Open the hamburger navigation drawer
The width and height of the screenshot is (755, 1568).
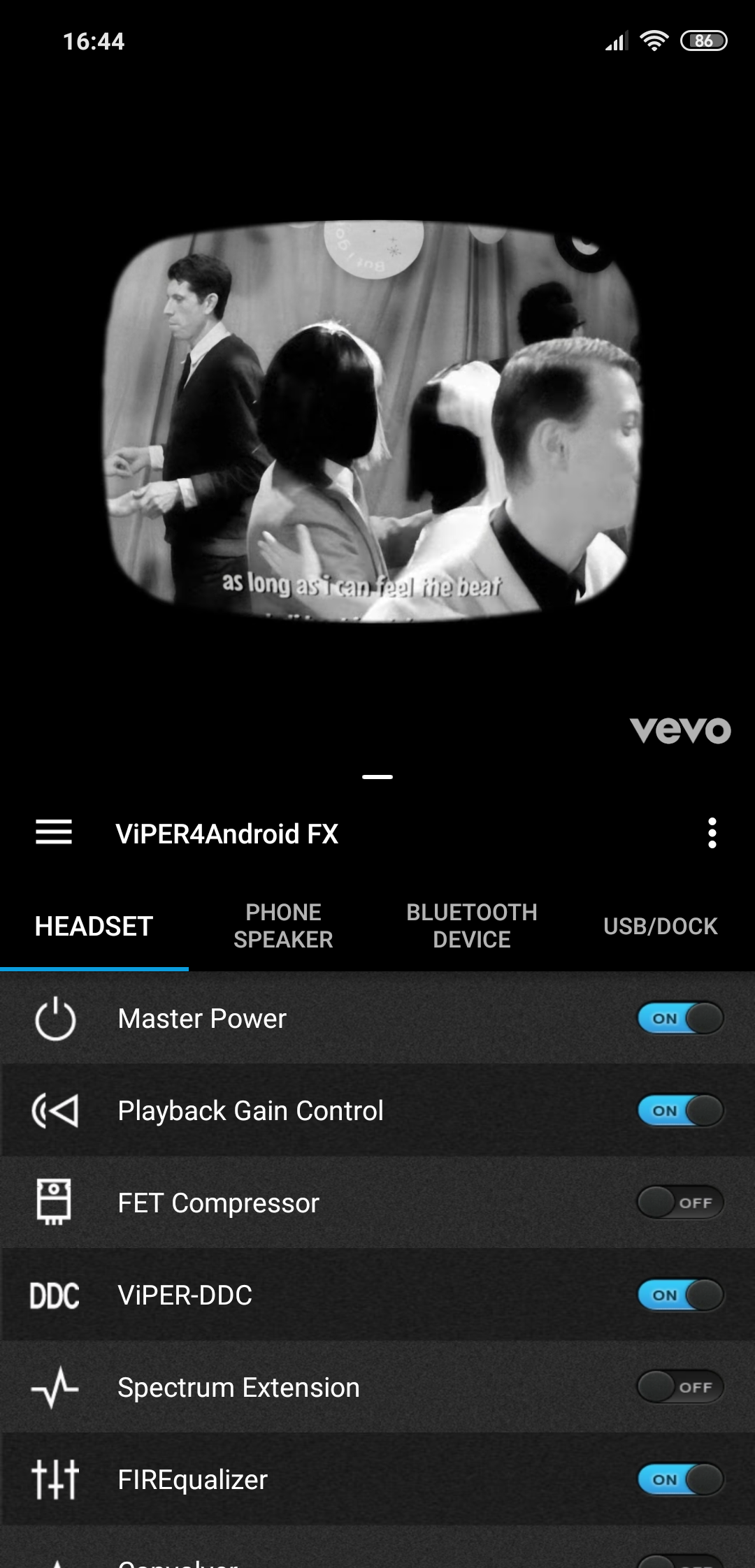pyautogui.click(x=54, y=832)
